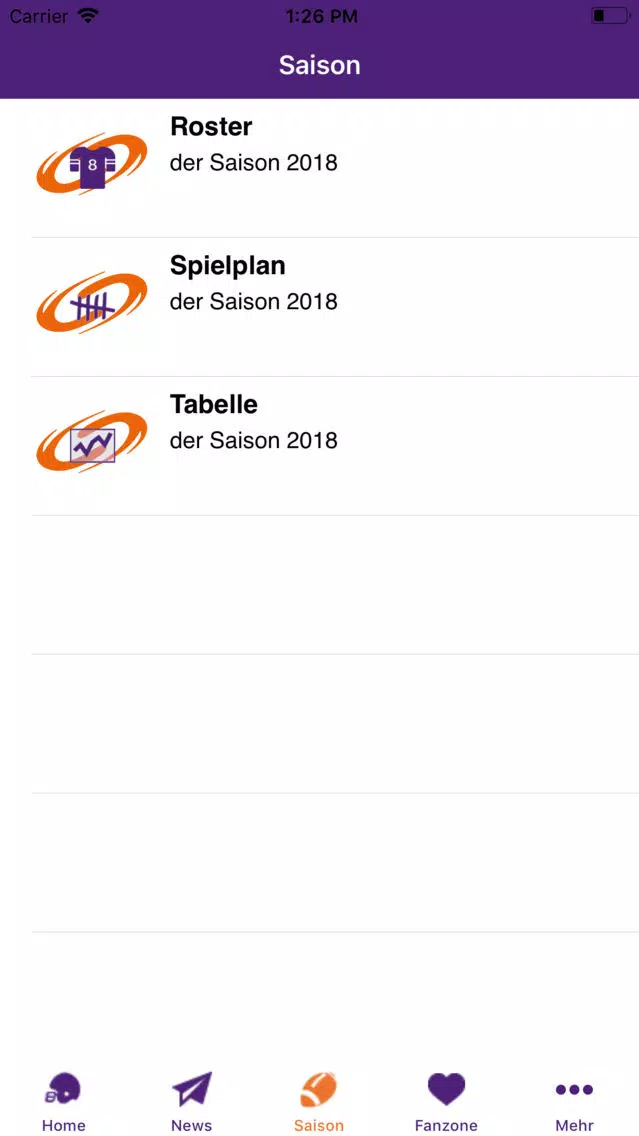Go to the News tab
639x1136 pixels.
point(191,1101)
